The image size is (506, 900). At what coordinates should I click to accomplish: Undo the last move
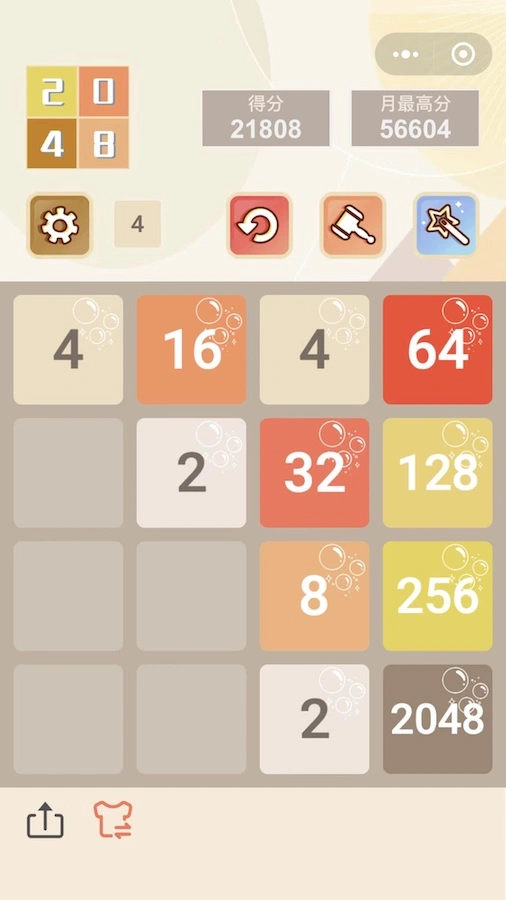click(259, 225)
